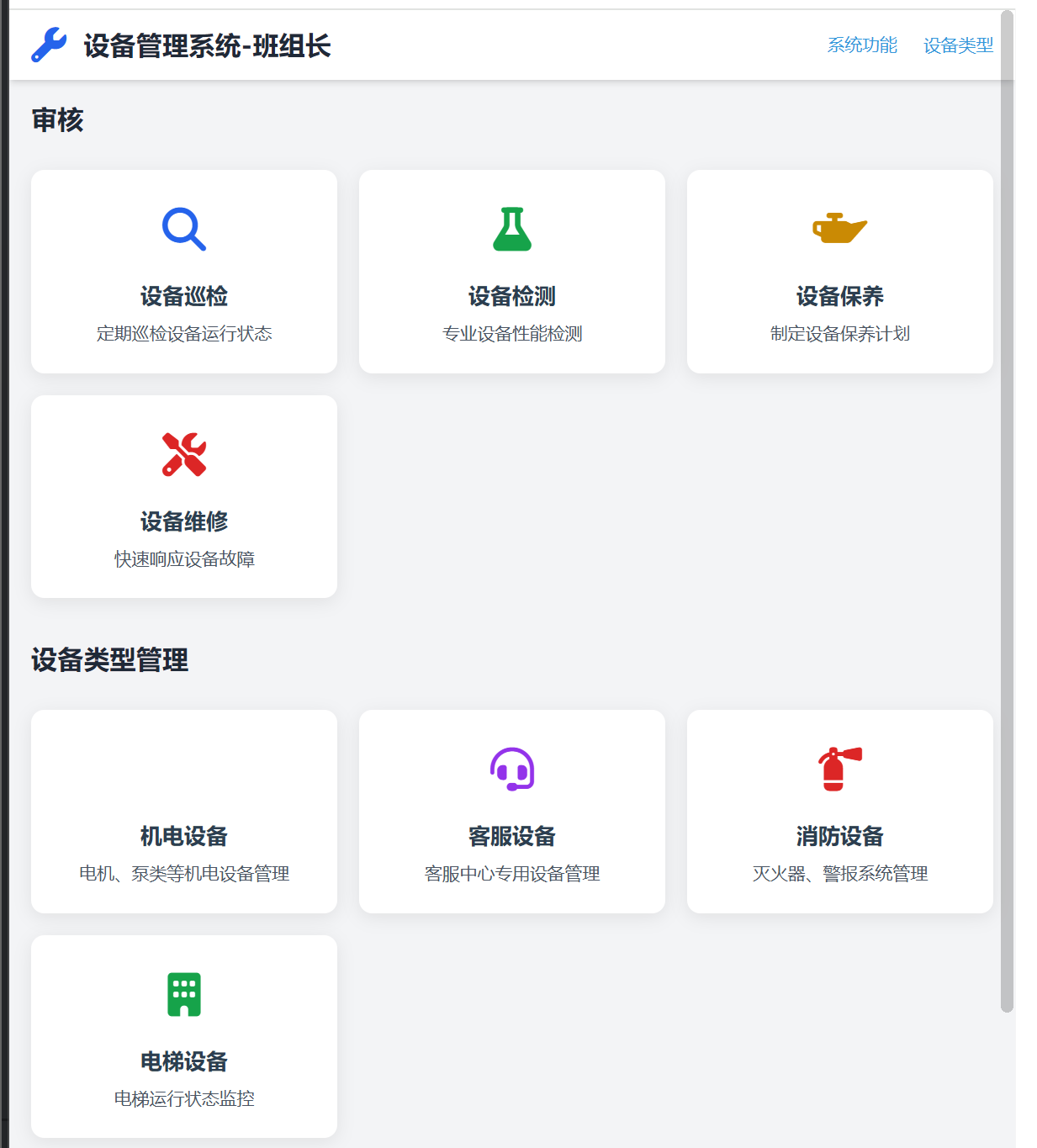The height and width of the screenshot is (1148, 1037).
Task: Open the 消防设备 card
Action: [839, 812]
